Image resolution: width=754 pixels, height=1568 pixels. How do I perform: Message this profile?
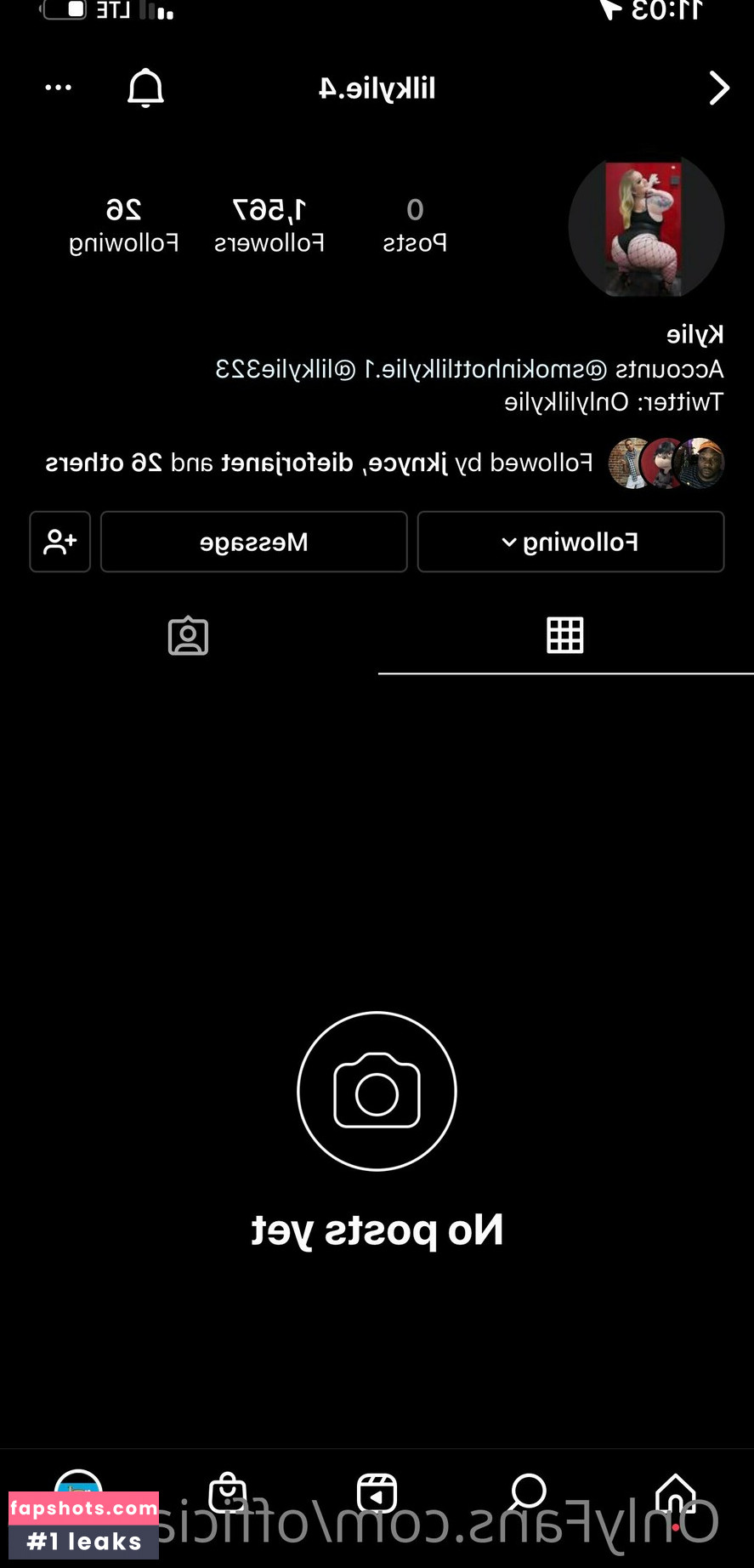click(x=253, y=542)
